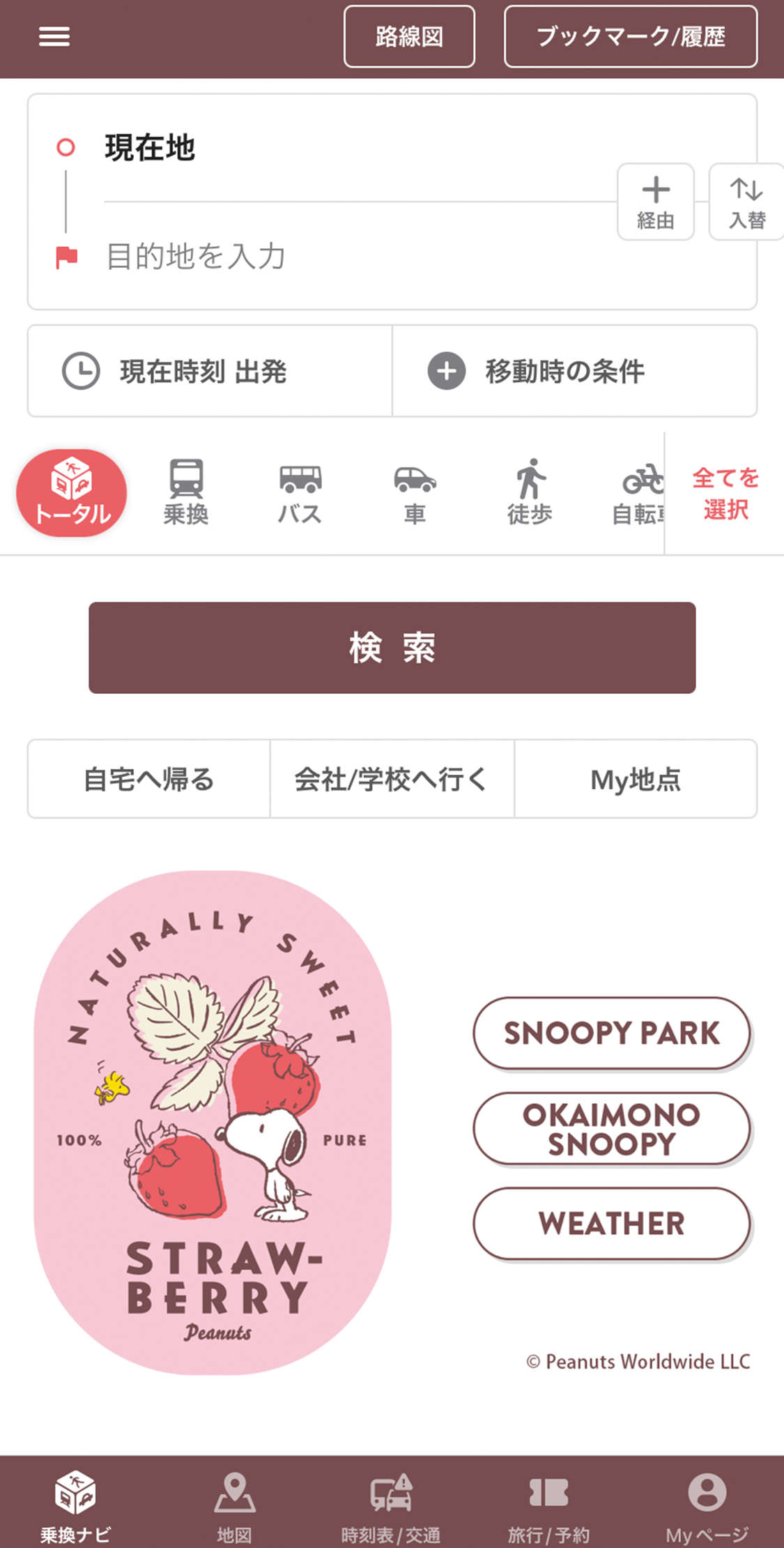Select the 徒歩 walking mode

tap(530, 492)
